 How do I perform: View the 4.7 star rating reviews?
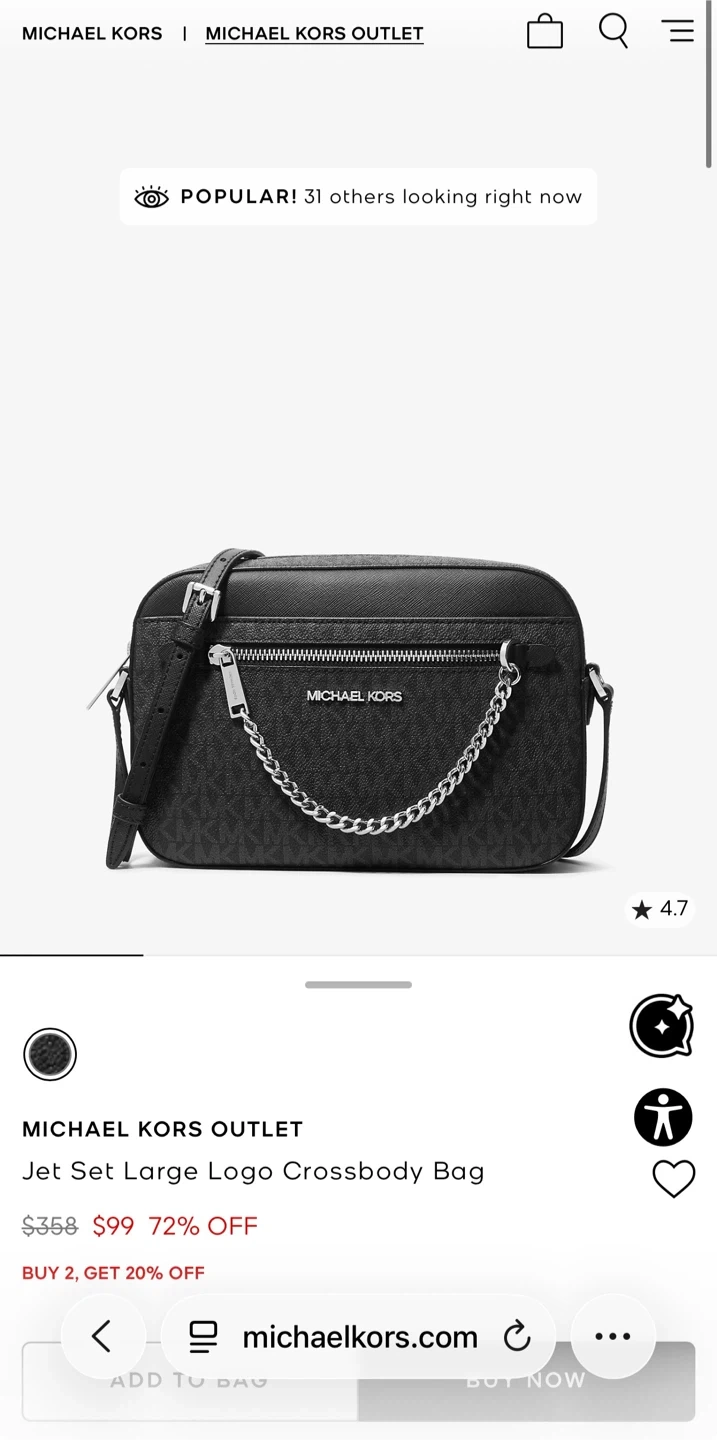click(x=660, y=909)
